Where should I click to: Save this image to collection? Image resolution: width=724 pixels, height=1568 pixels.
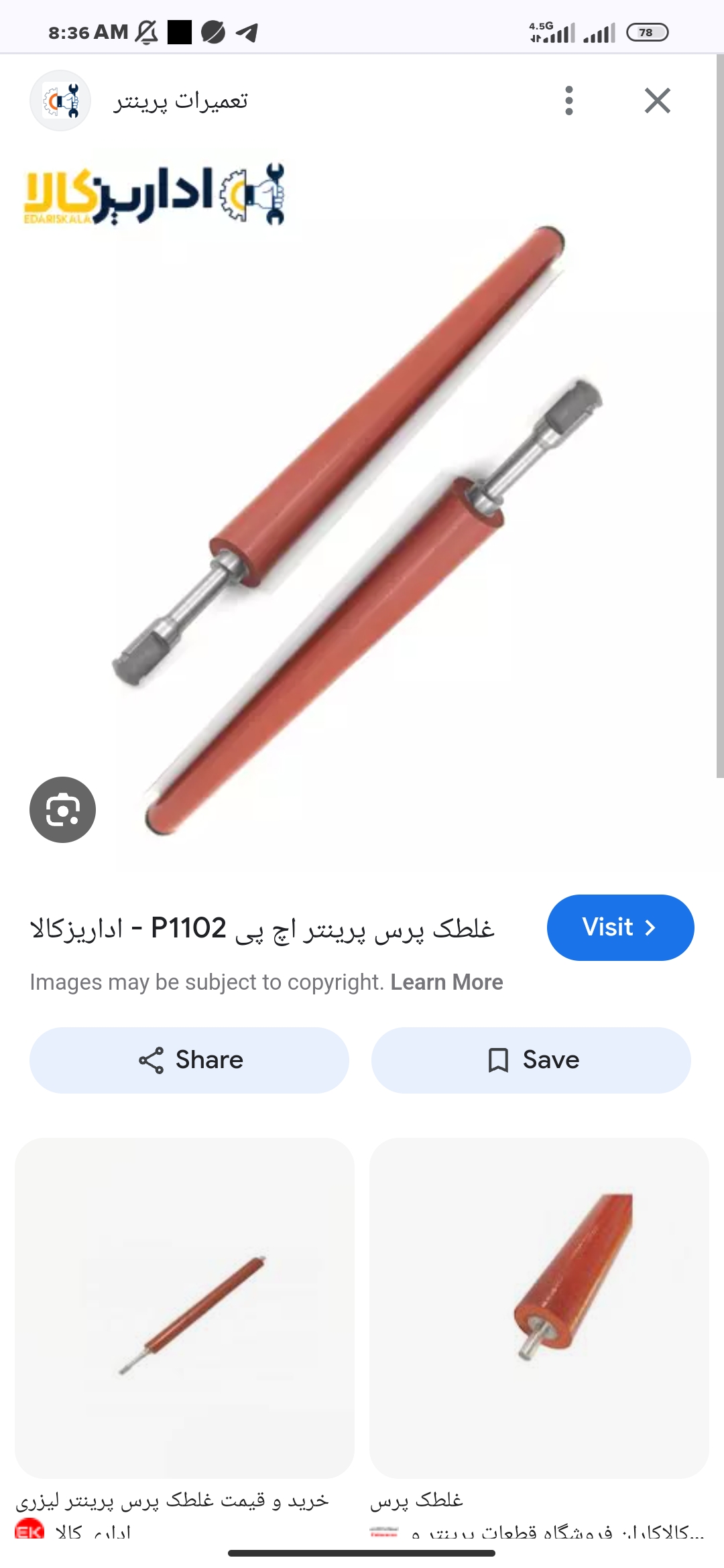click(531, 1060)
